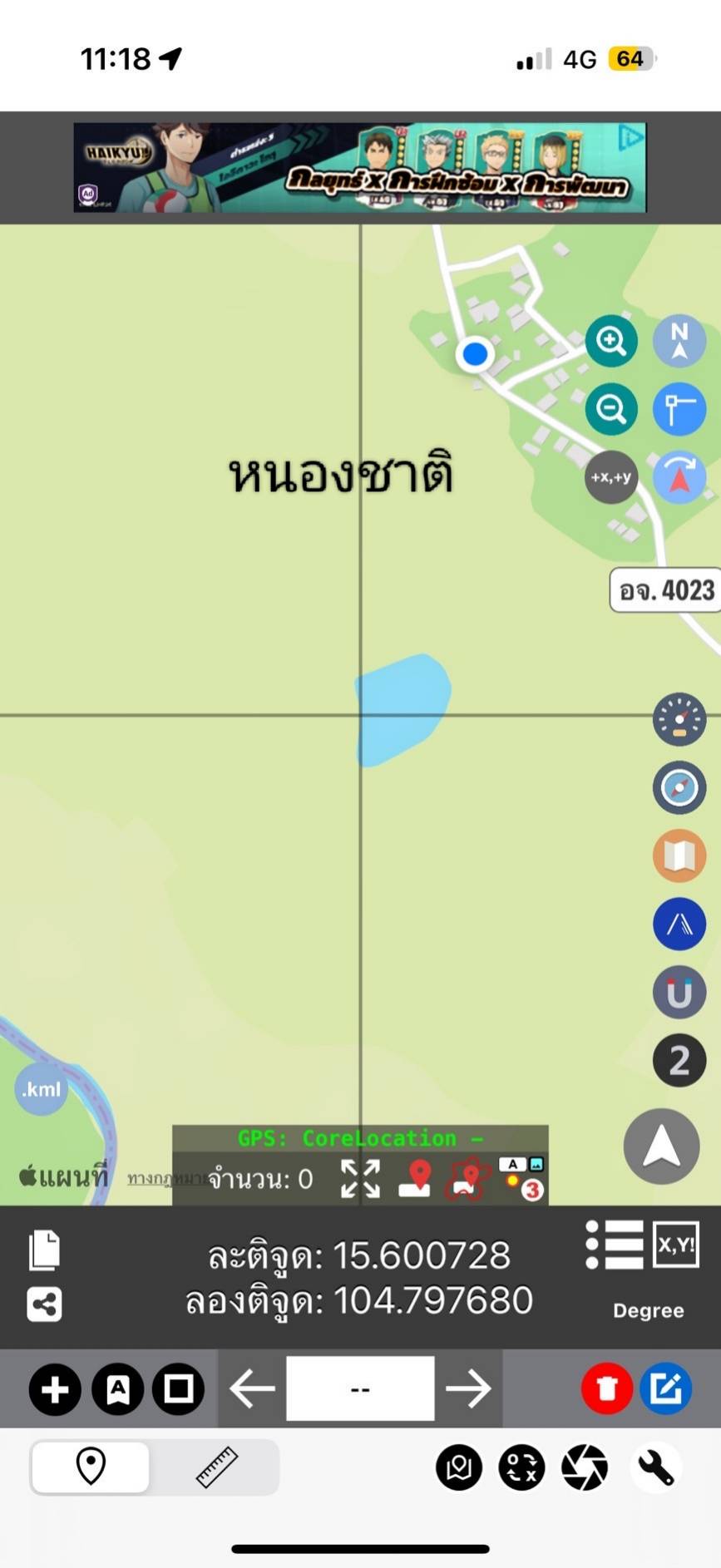Zoom out of the map
The height and width of the screenshot is (1568, 721).
click(x=611, y=409)
